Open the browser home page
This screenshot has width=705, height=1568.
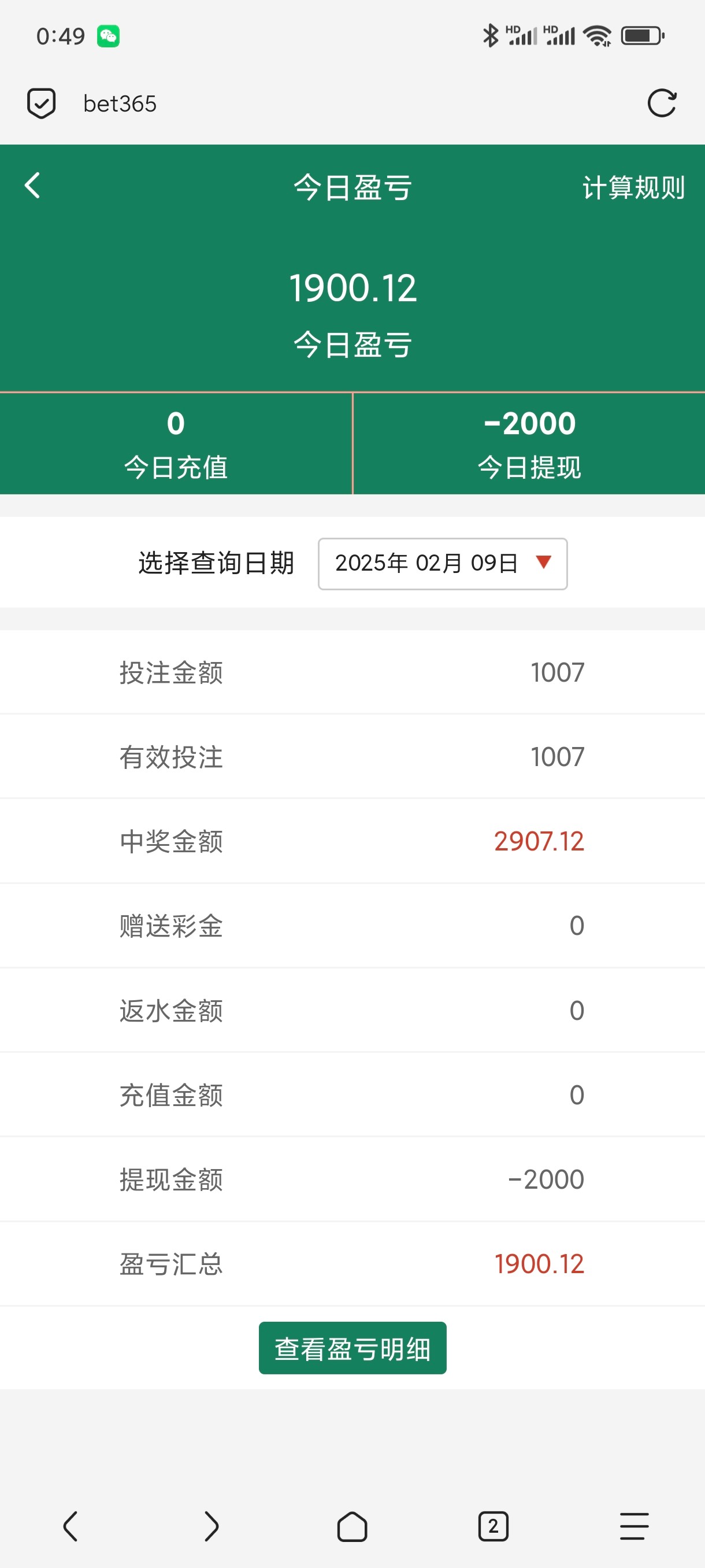click(352, 1526)
